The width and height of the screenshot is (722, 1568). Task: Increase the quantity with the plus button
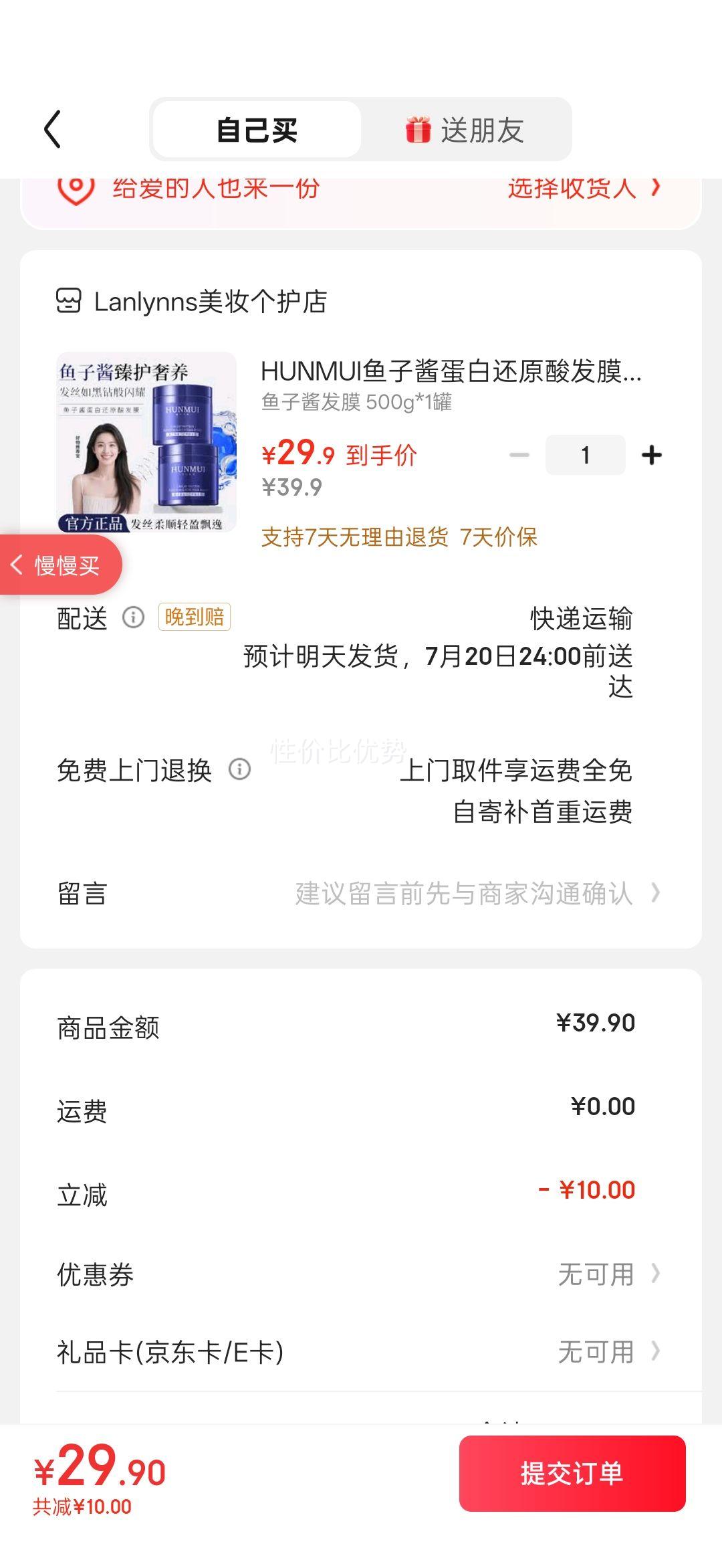[x=651, y=455]
